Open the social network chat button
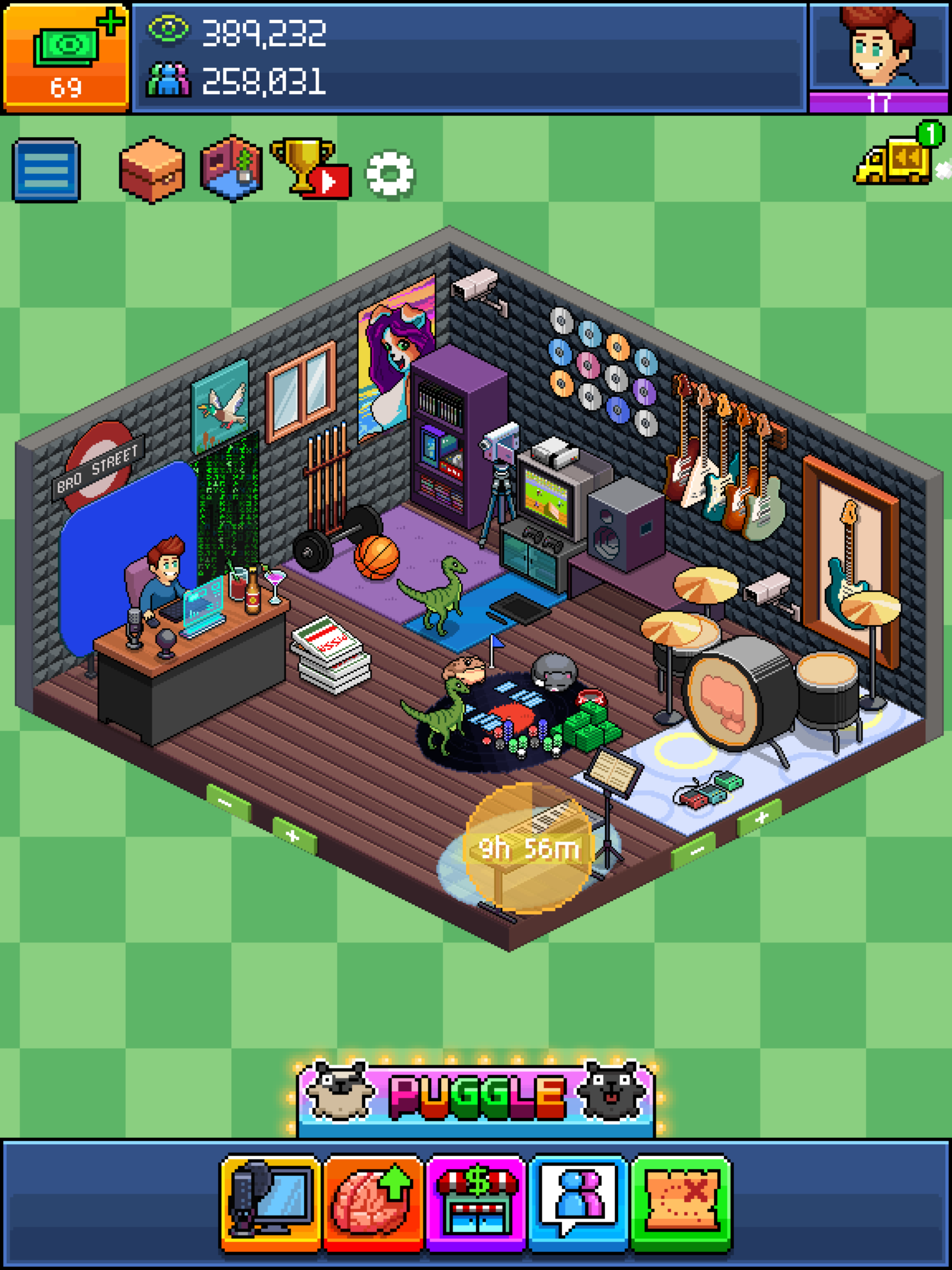This screenshot has width=952, height=1270. 578,1203
